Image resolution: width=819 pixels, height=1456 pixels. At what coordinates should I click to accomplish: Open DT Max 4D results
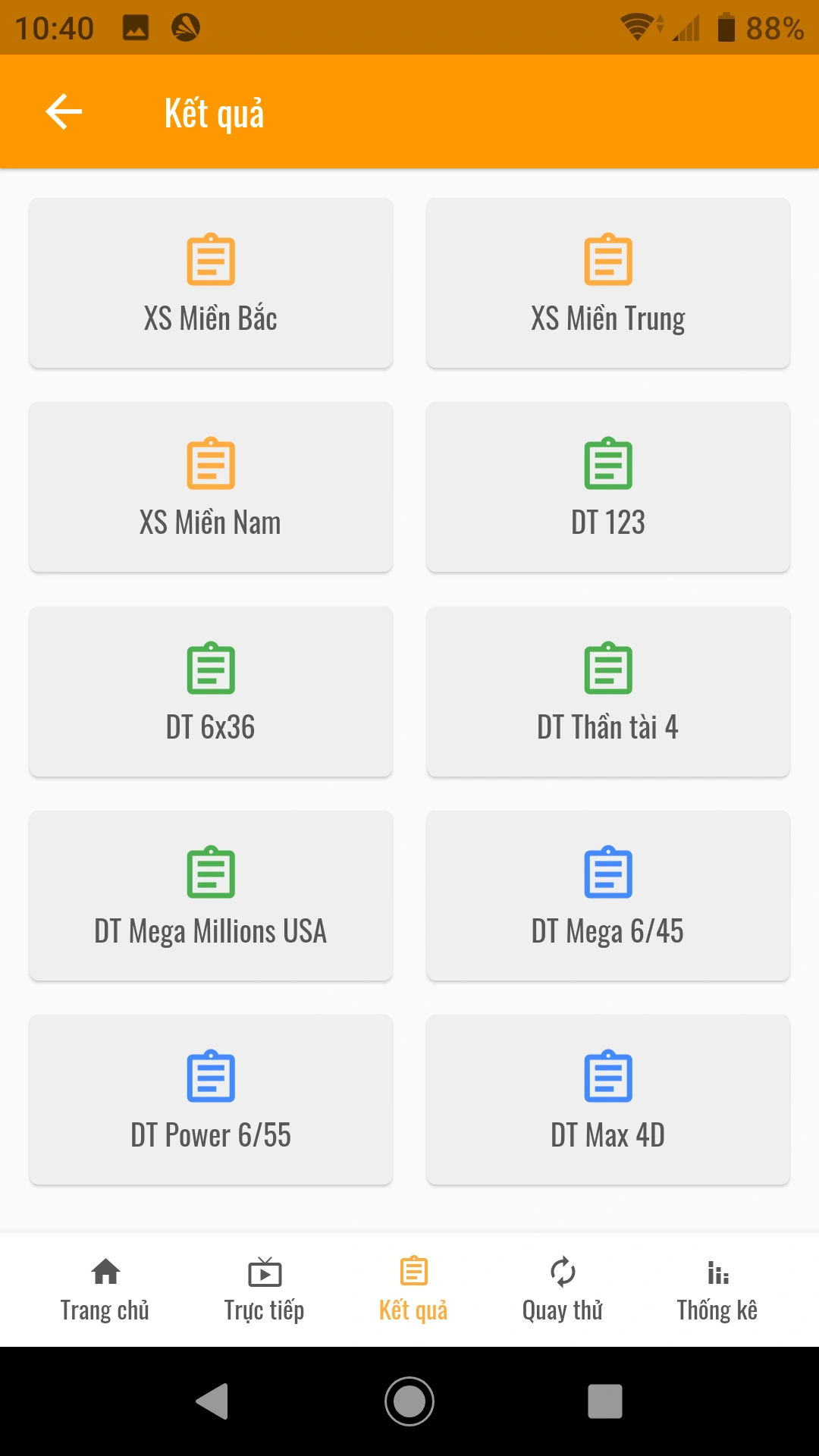pos(608,1100)
